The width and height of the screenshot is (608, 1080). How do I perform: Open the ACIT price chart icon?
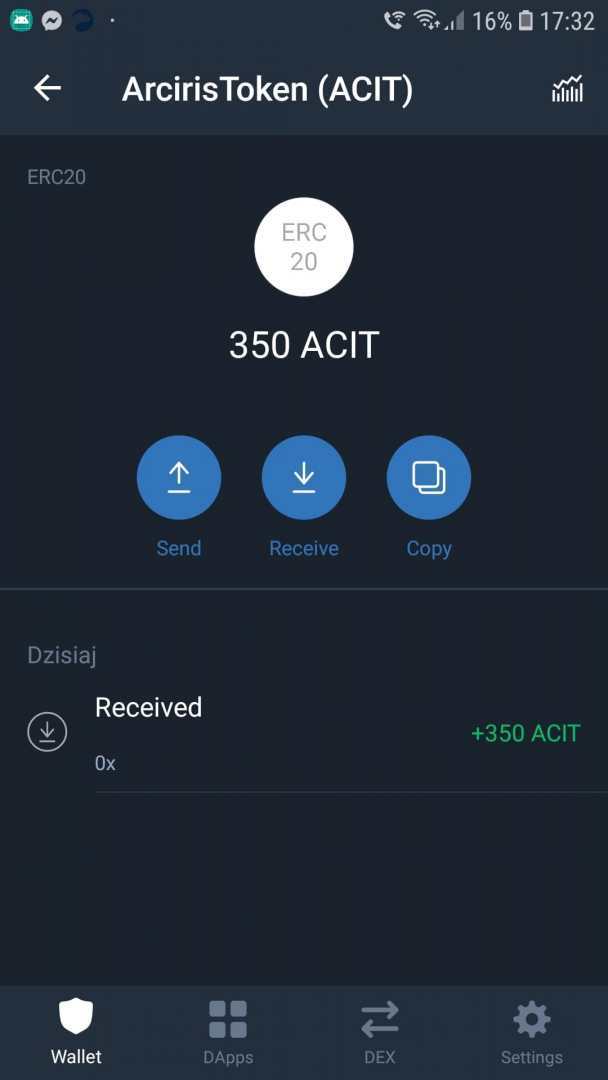[567, 89]
